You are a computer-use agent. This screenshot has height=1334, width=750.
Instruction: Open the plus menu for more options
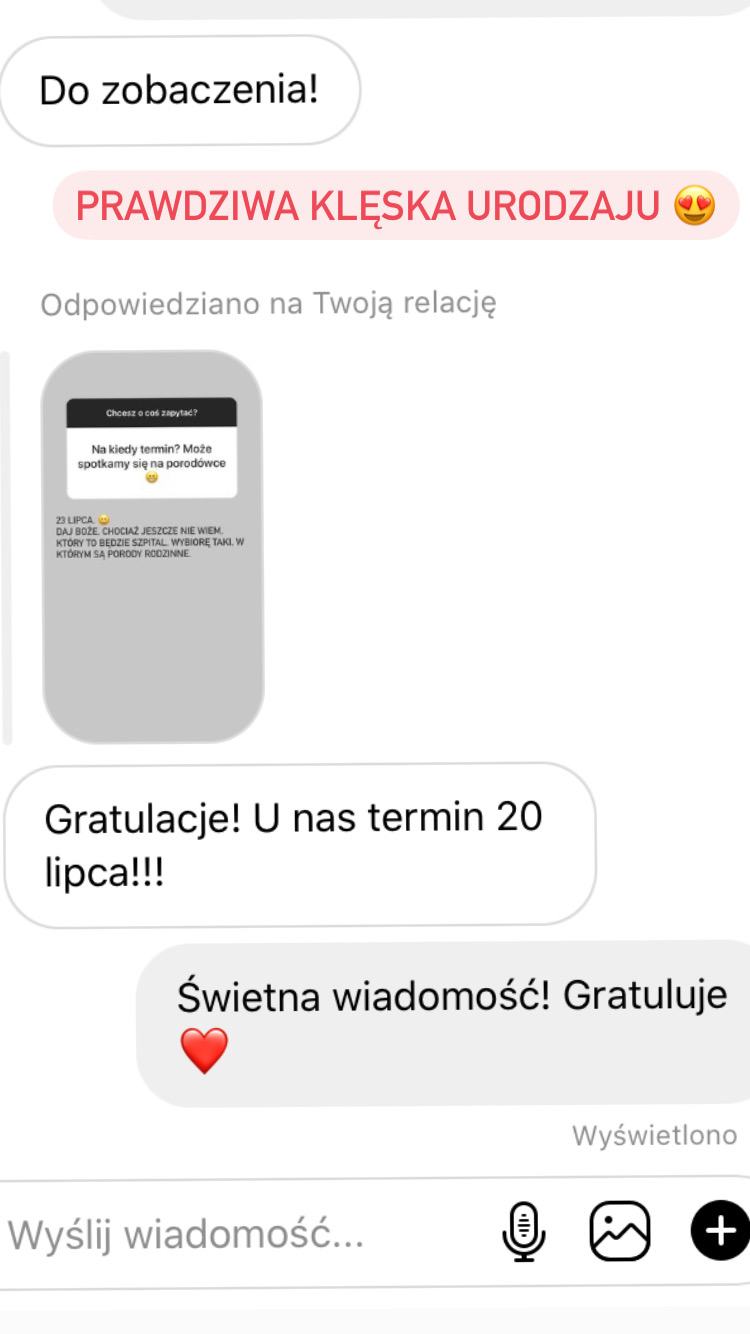(x=719, y=1232)
